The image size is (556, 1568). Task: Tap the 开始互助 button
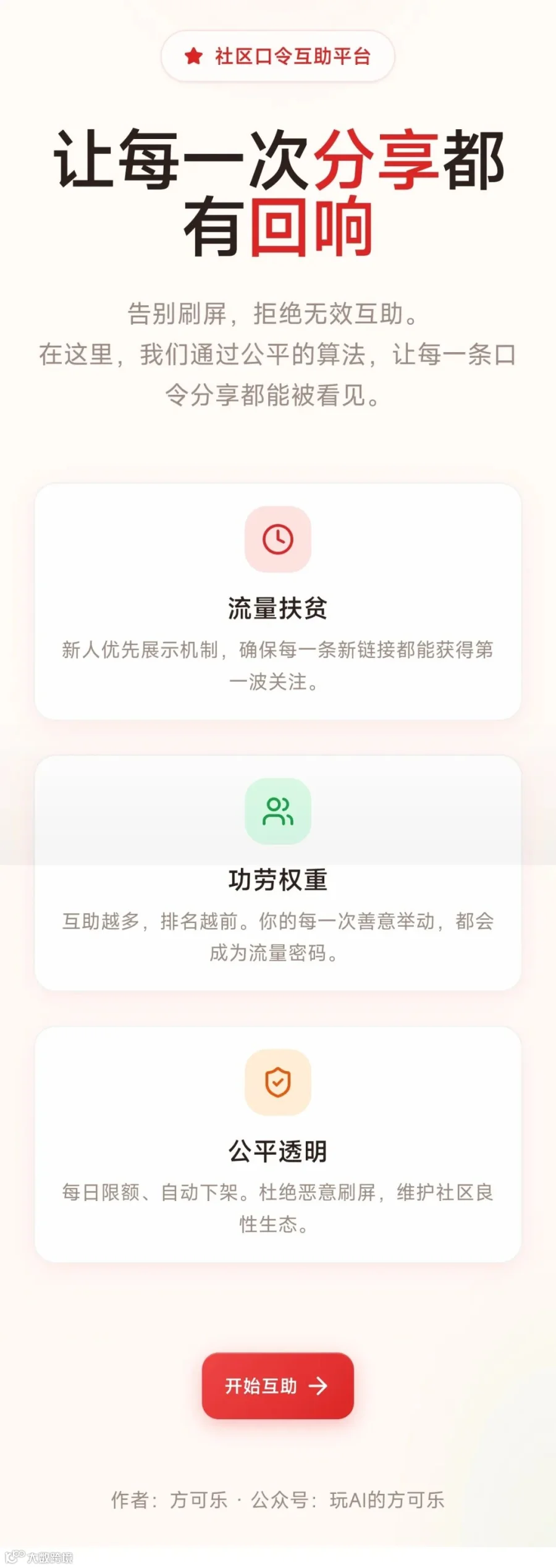(x=277, y=1385)
